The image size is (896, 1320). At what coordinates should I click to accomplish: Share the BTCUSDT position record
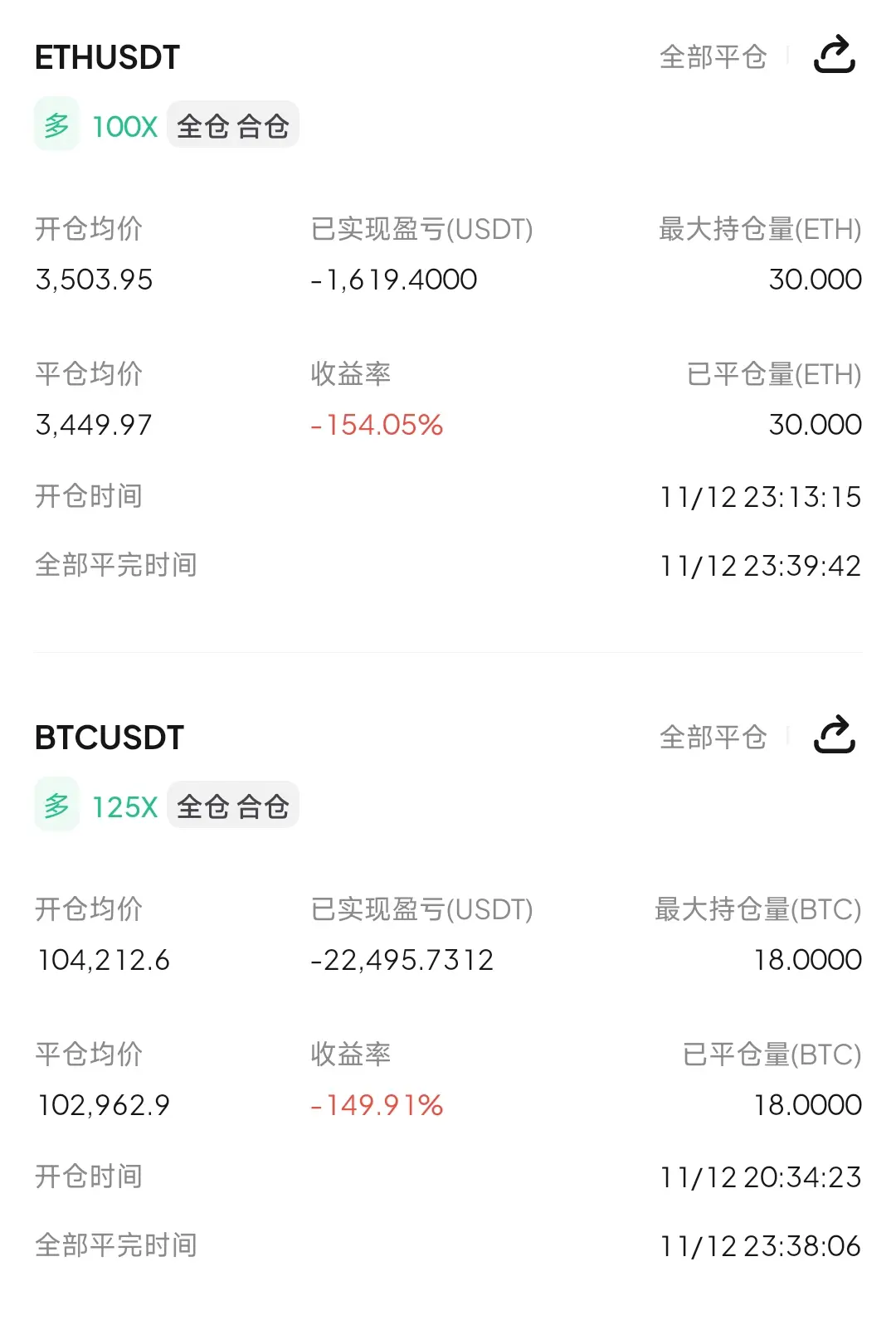pyautogui.click(x=834, y=736)
